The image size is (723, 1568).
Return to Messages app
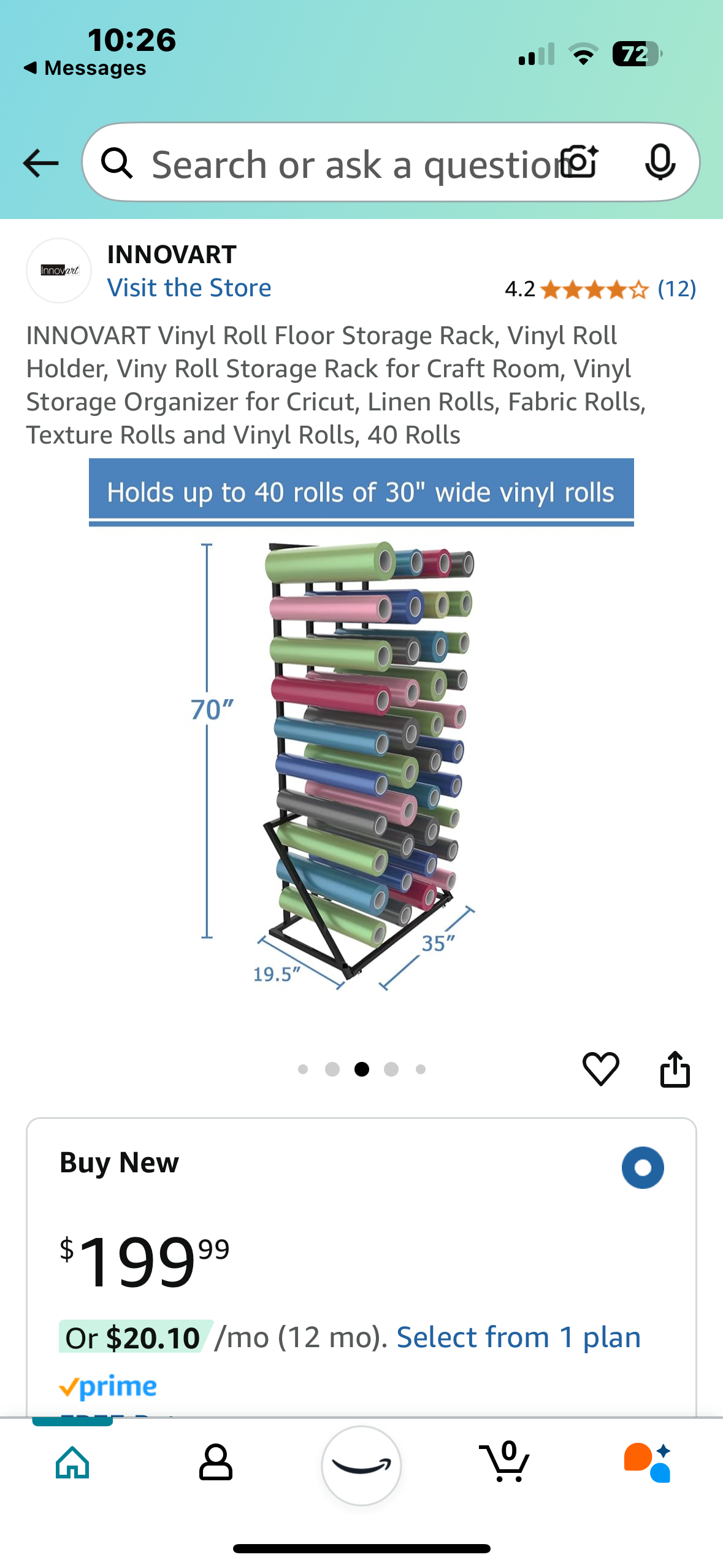86,68
